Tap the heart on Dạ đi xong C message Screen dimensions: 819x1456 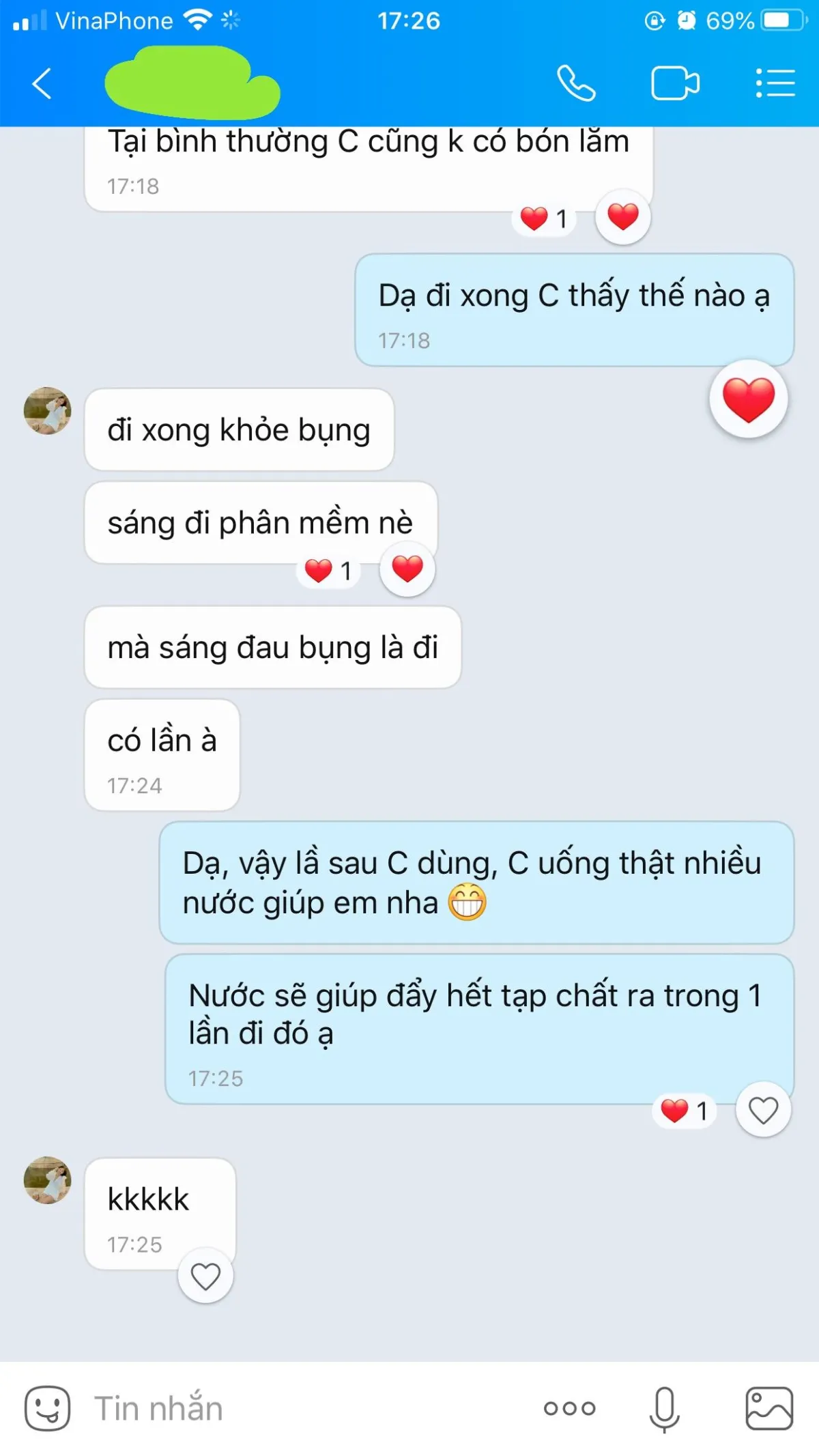click(749, 399)
